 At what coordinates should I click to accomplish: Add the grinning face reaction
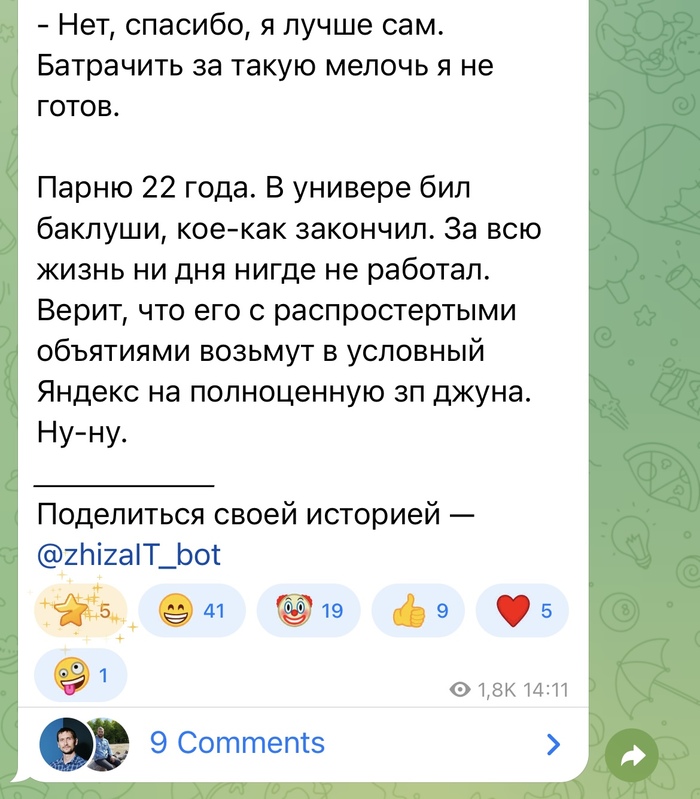(191, 611)
